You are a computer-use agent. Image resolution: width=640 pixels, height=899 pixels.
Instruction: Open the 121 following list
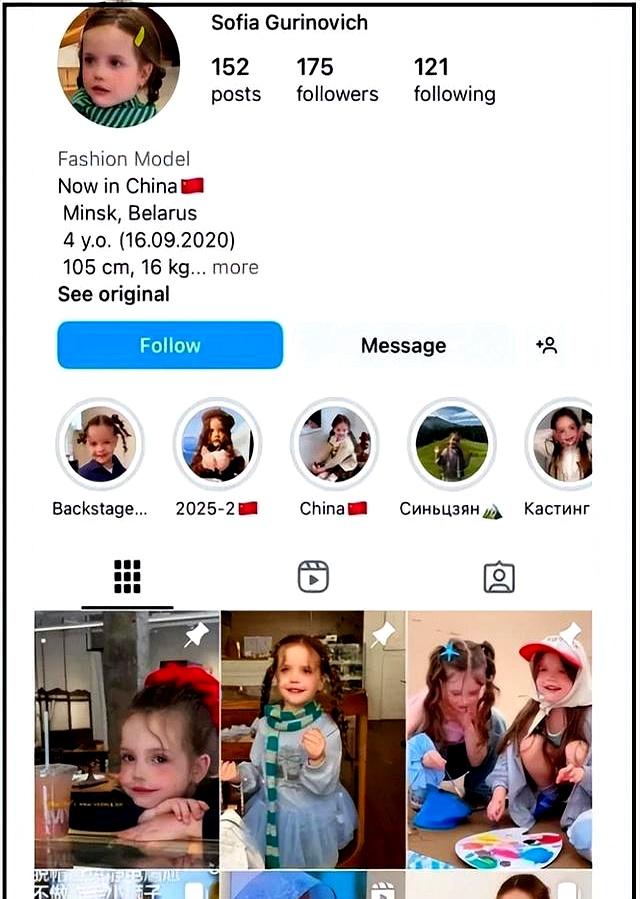(x=454, y=80)
